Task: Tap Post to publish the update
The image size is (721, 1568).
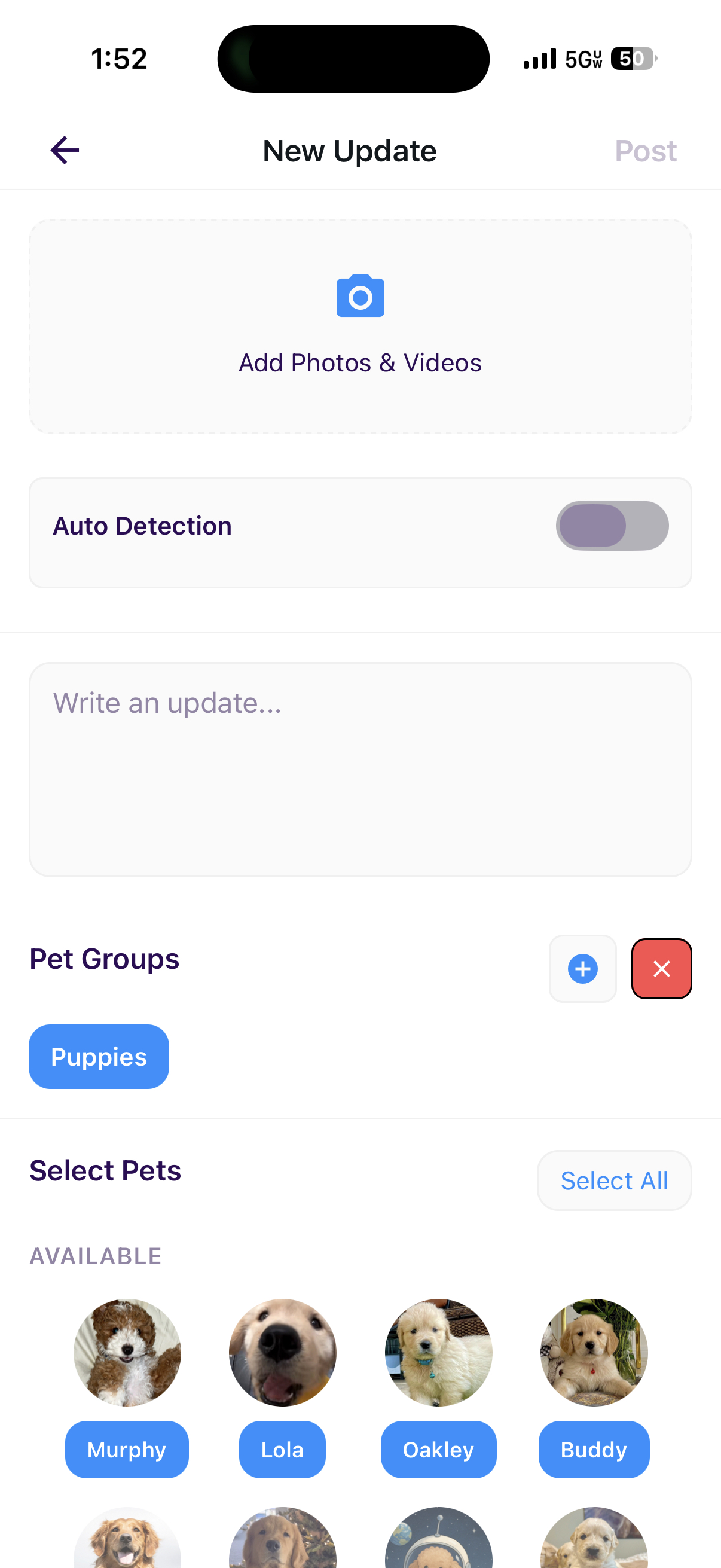Action: click(645, 151)
